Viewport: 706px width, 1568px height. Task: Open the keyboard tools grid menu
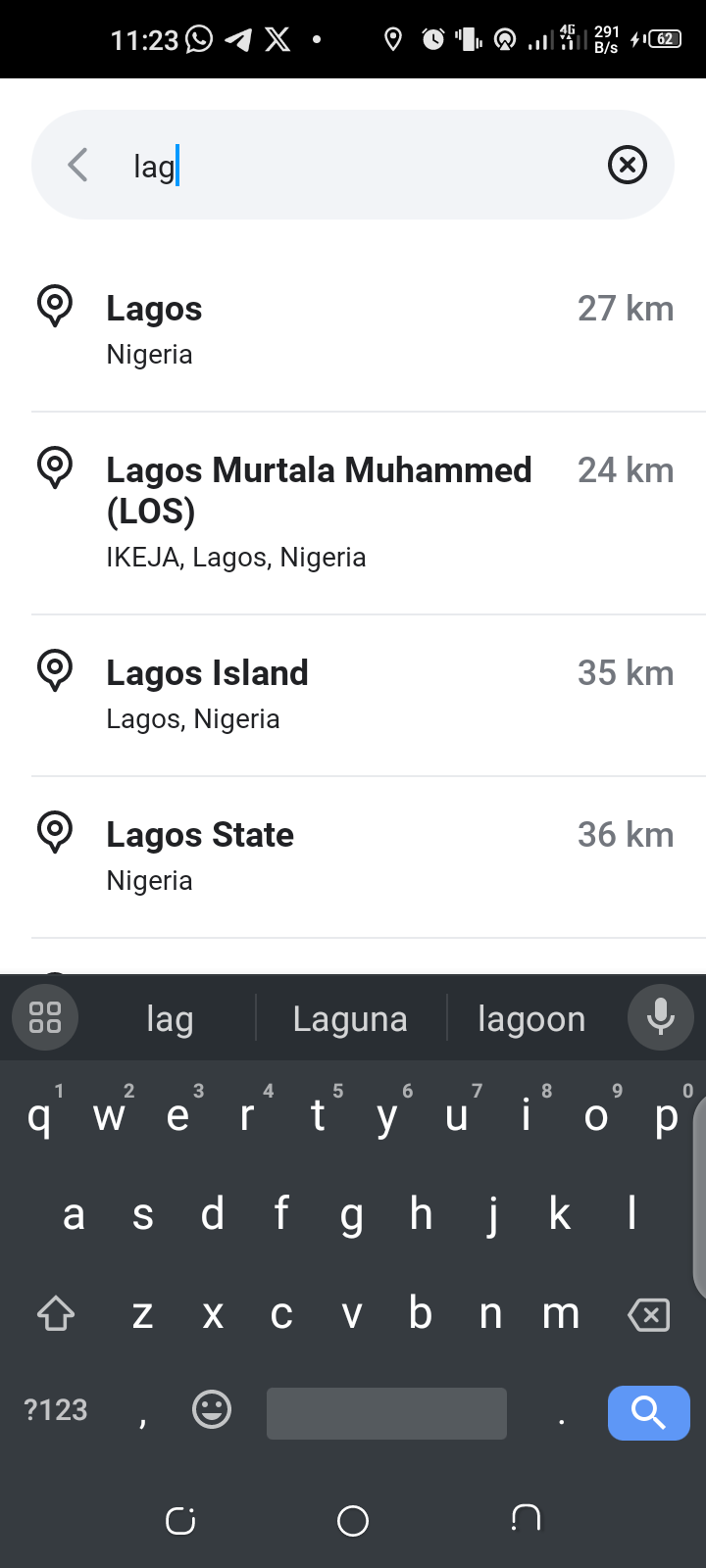coord(45,1017)
